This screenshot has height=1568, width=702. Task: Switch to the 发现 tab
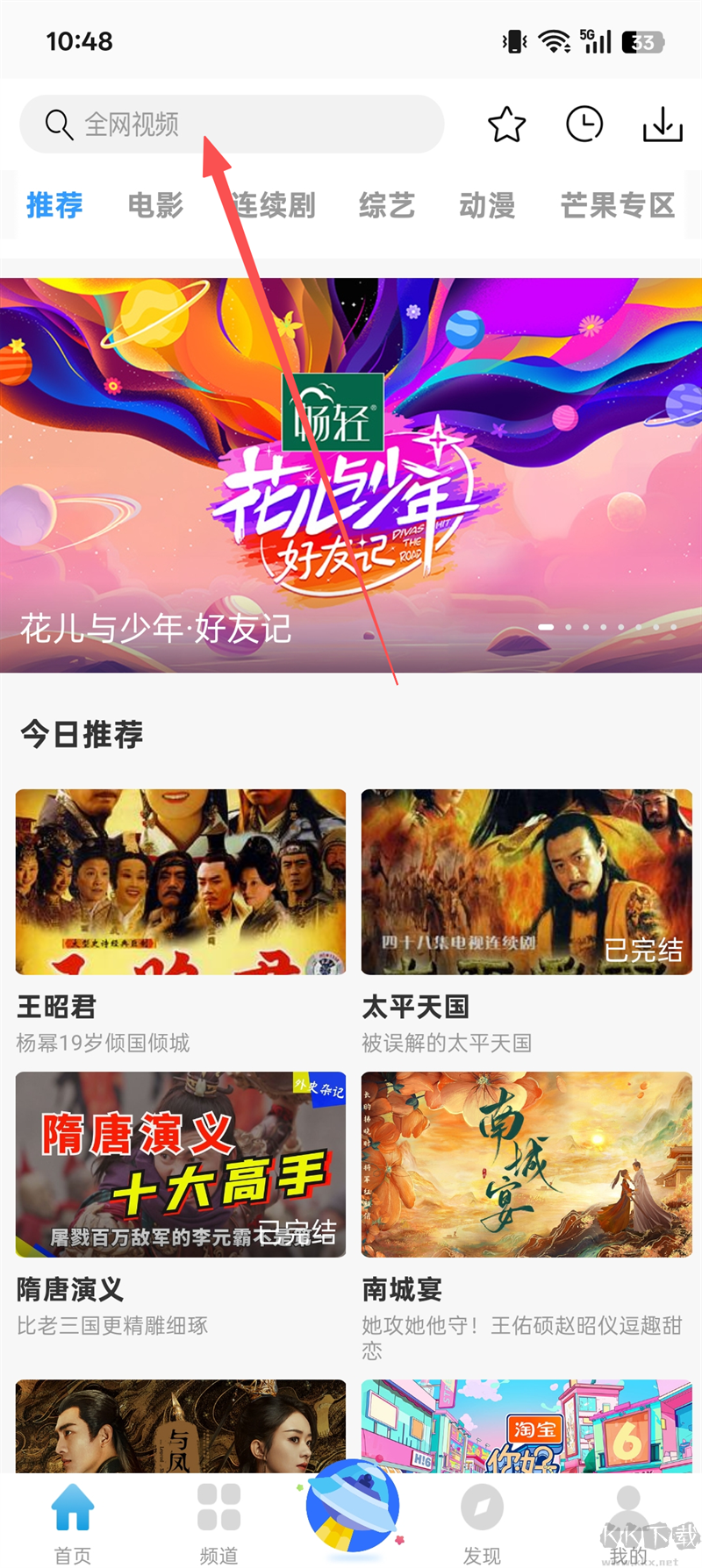[482, 1522]
